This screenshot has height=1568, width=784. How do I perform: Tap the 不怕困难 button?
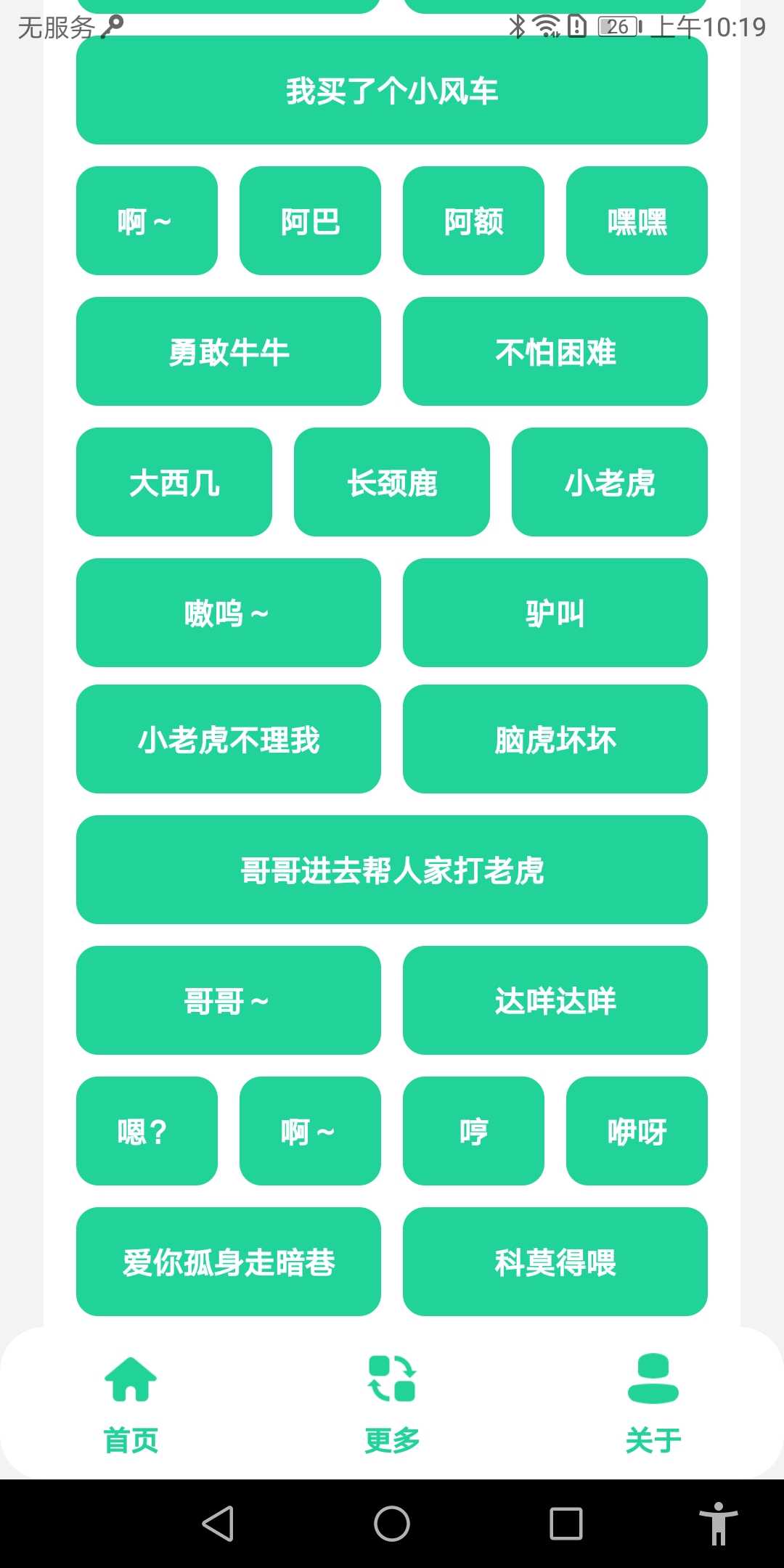click(555, 351)
